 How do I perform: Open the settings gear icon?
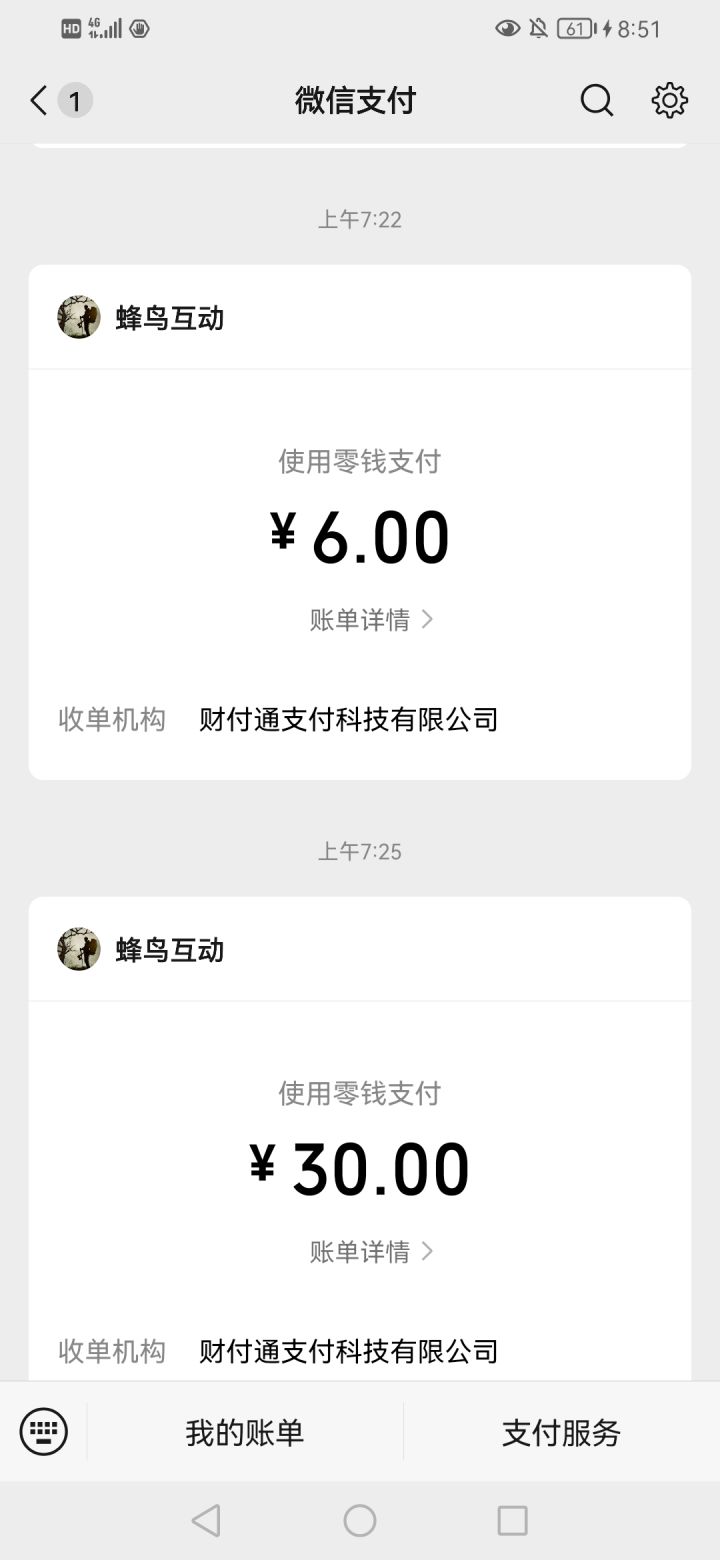pos(669,100)
